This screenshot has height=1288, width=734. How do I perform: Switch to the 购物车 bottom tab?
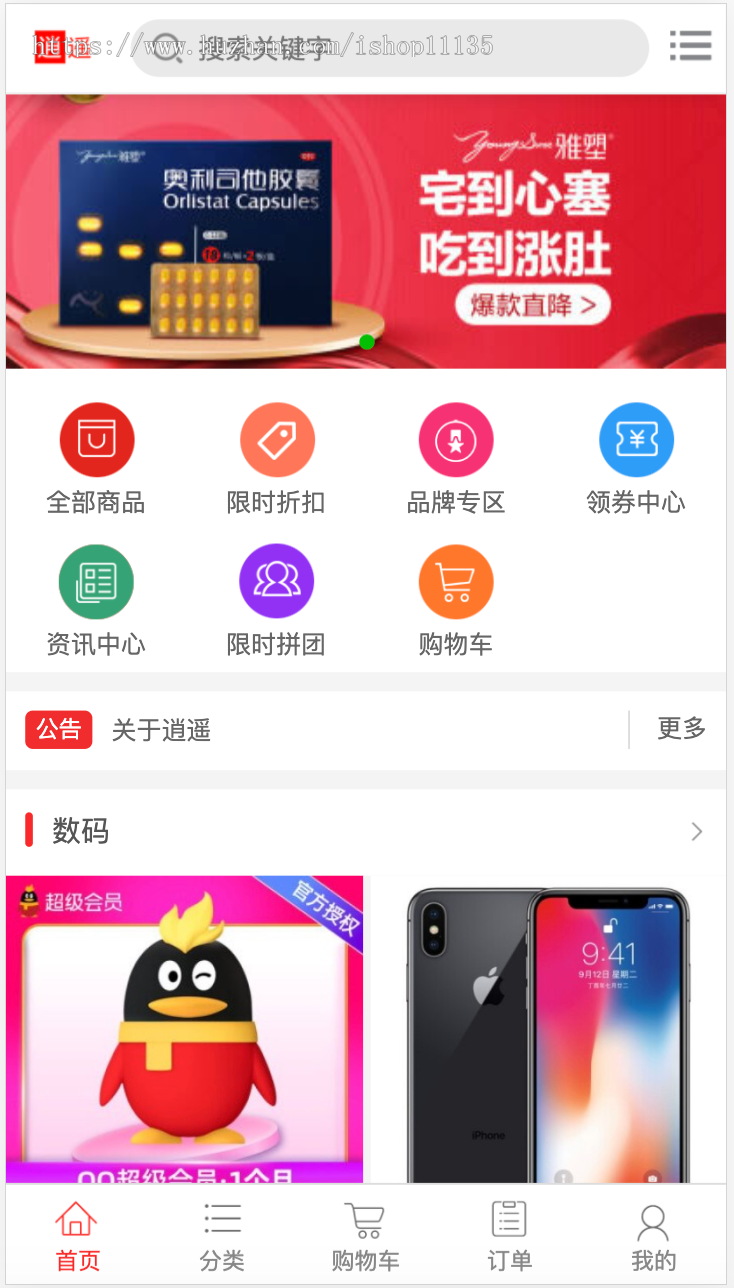365,1236
